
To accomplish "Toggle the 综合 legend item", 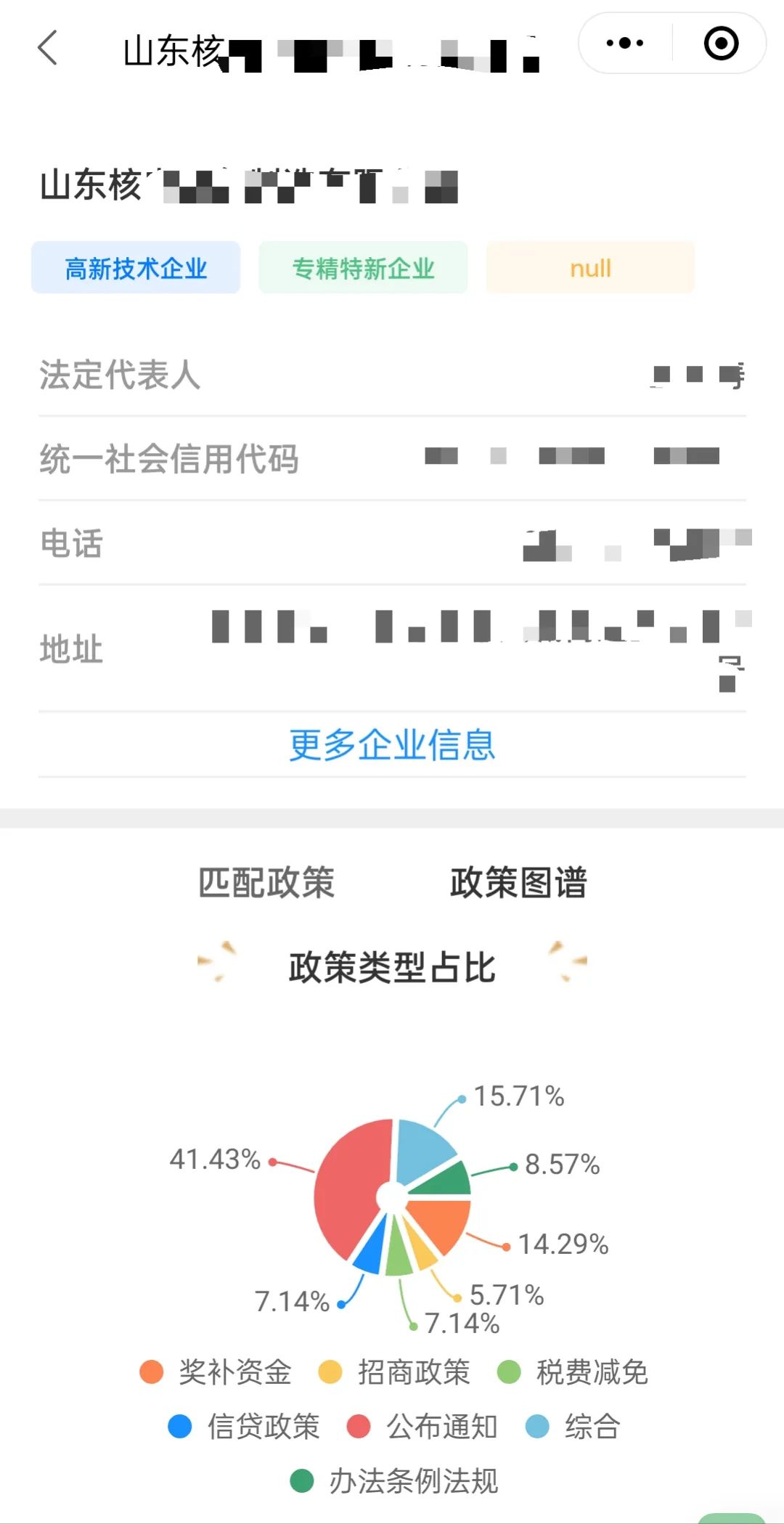I will click(x=573, y=1427).
